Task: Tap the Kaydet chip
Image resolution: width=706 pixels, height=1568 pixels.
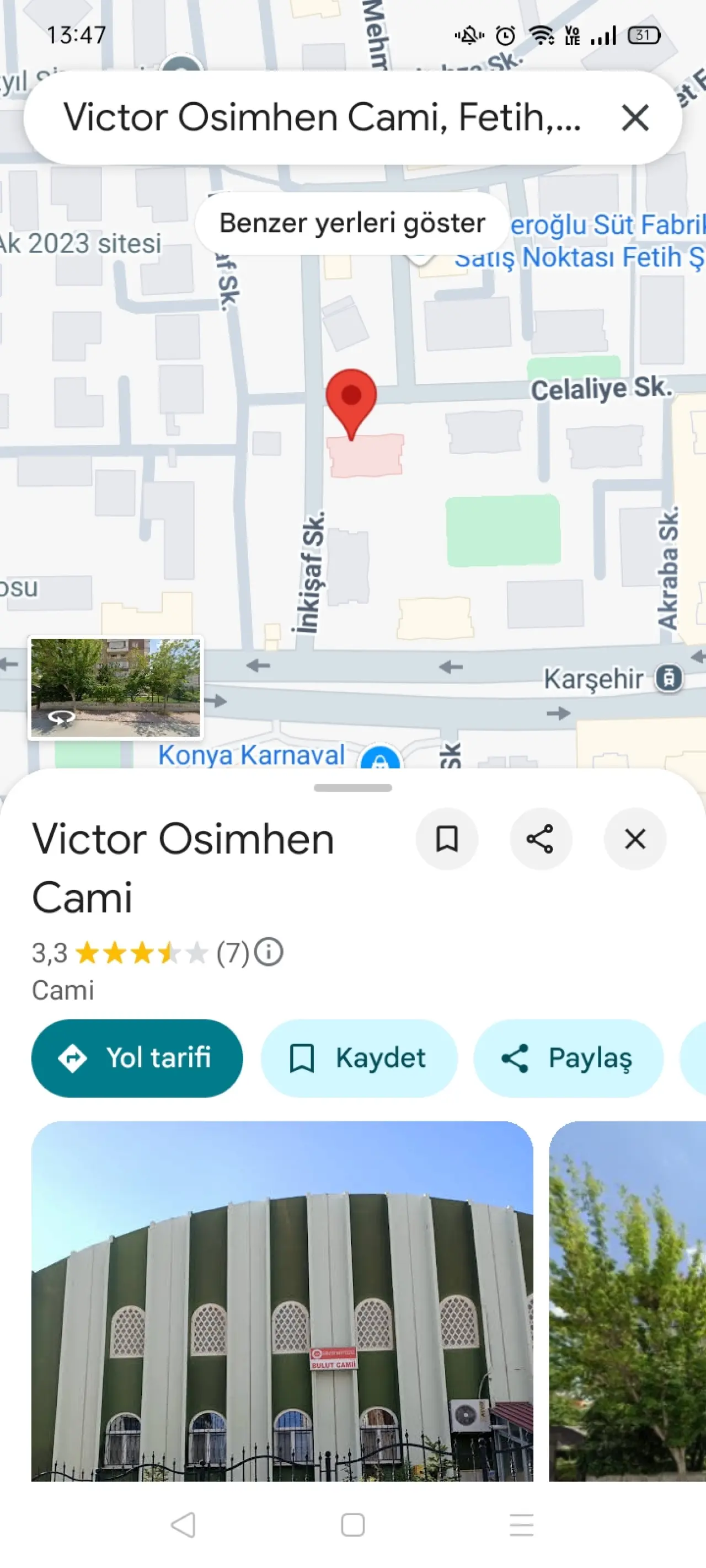Action: (358, 1058)
